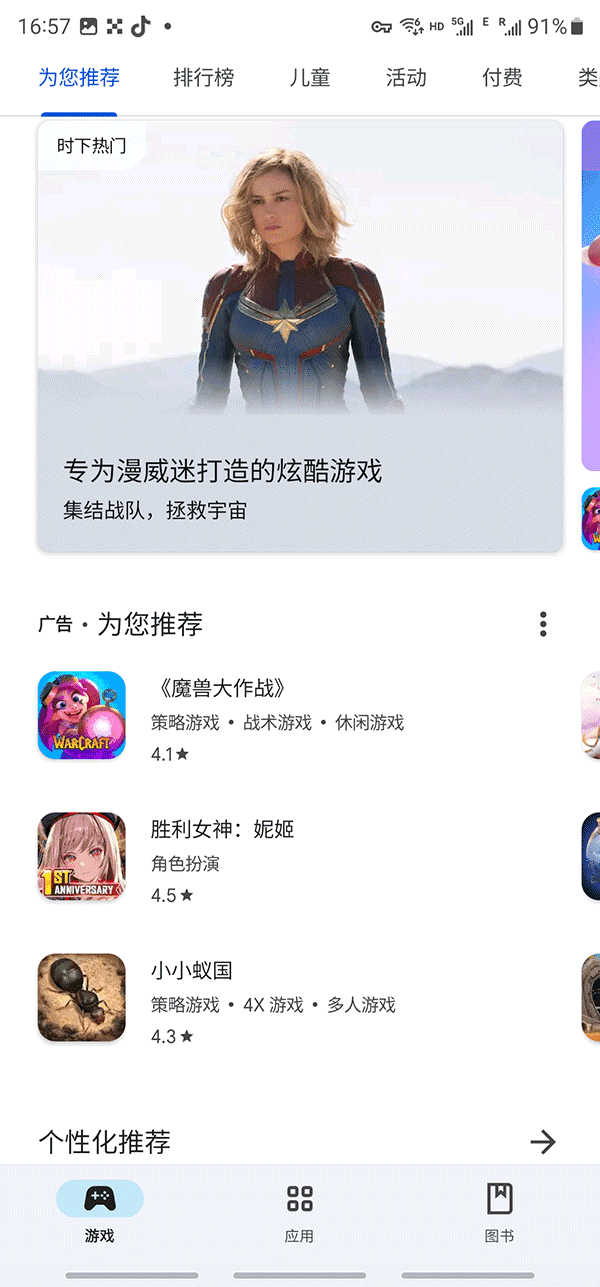Switch to the 排行榜 tab

[203, 78]
